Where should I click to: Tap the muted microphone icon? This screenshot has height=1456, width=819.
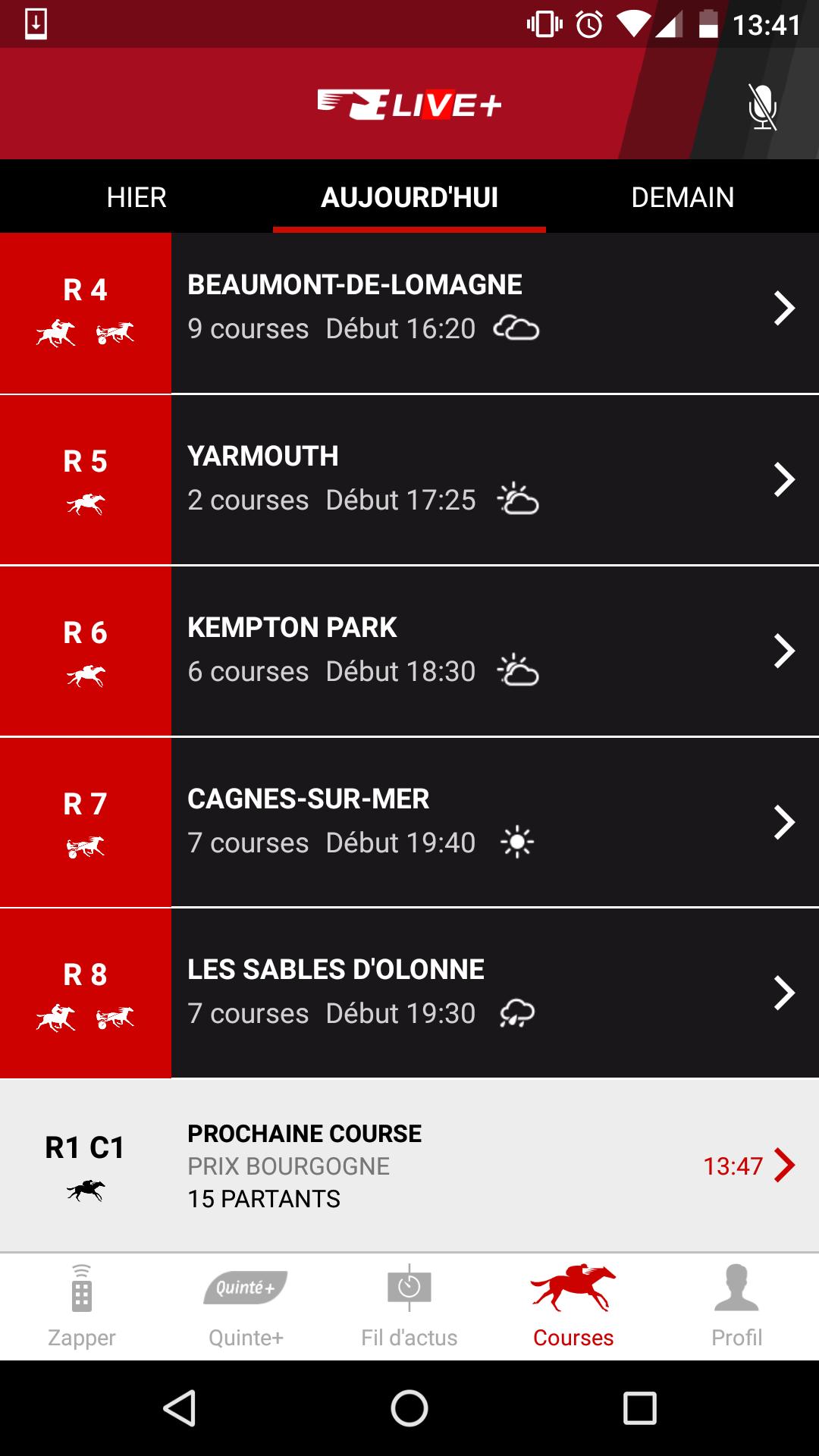pos(762,106)
